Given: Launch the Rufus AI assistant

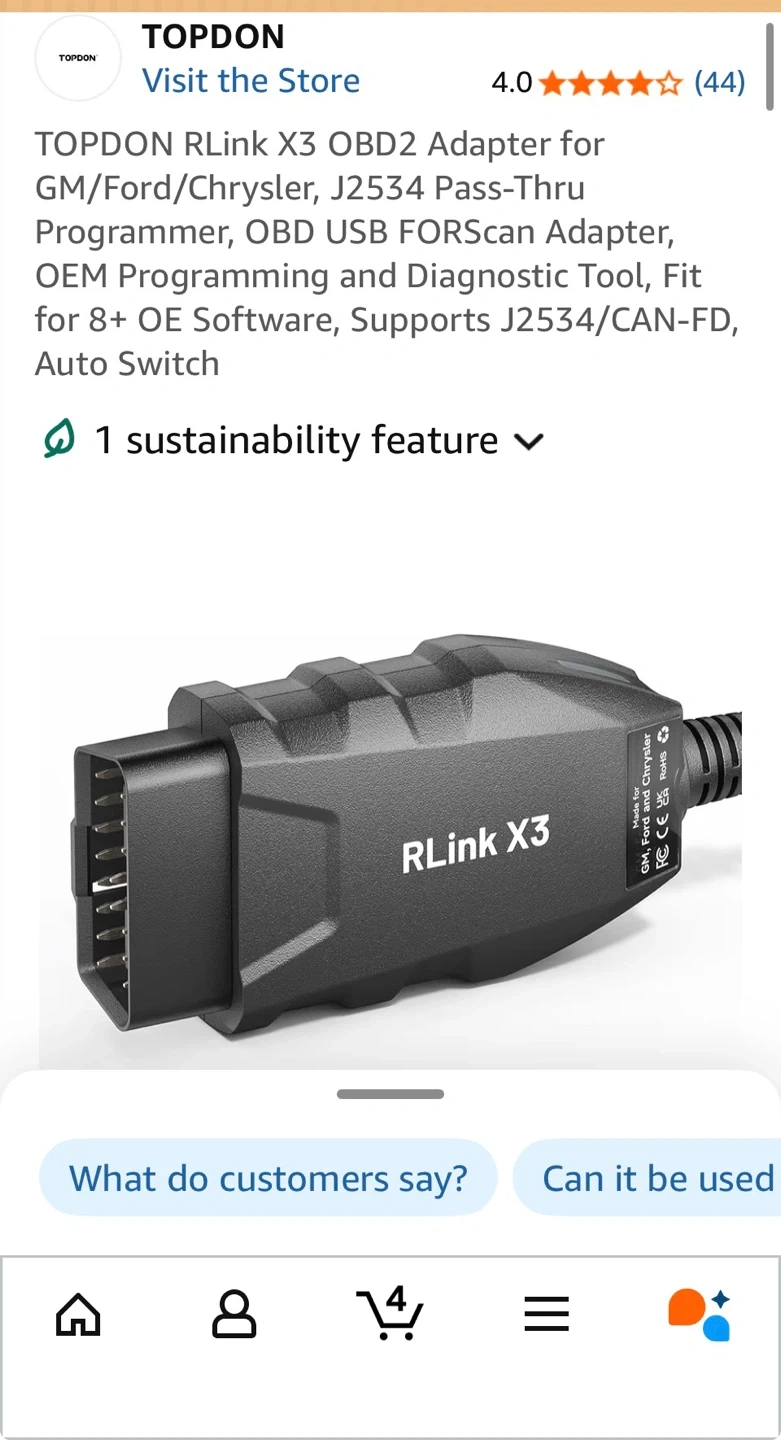Looking at the screenshot, I should coord(700,1314).
